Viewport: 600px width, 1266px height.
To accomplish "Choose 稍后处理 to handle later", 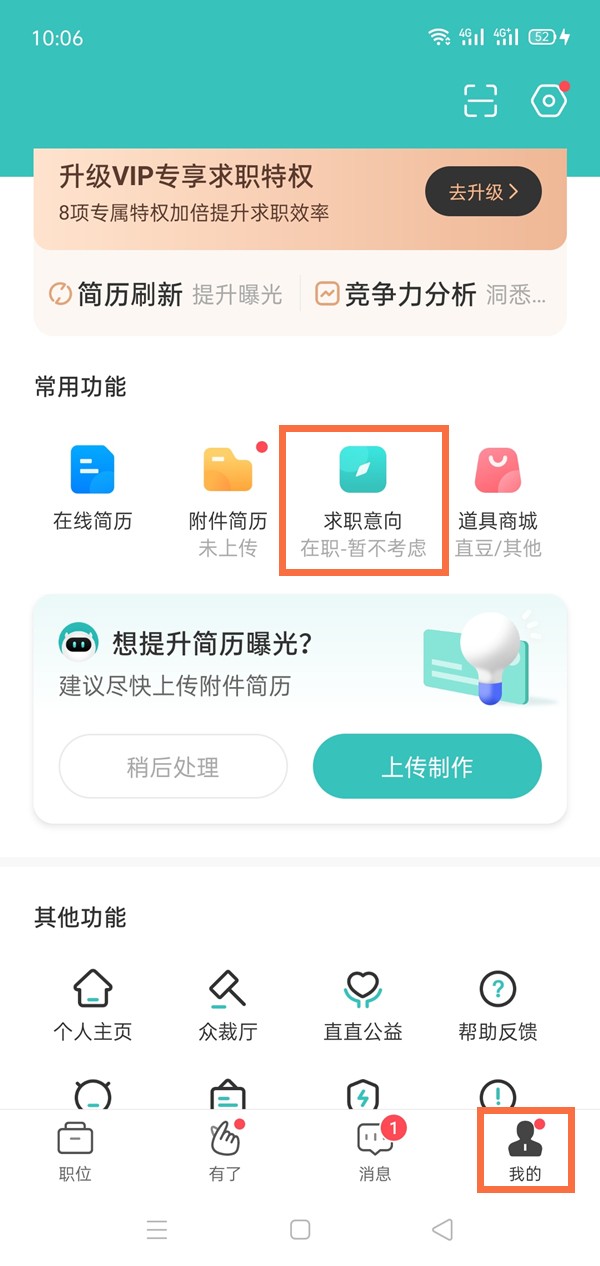I will coord(173,767).
